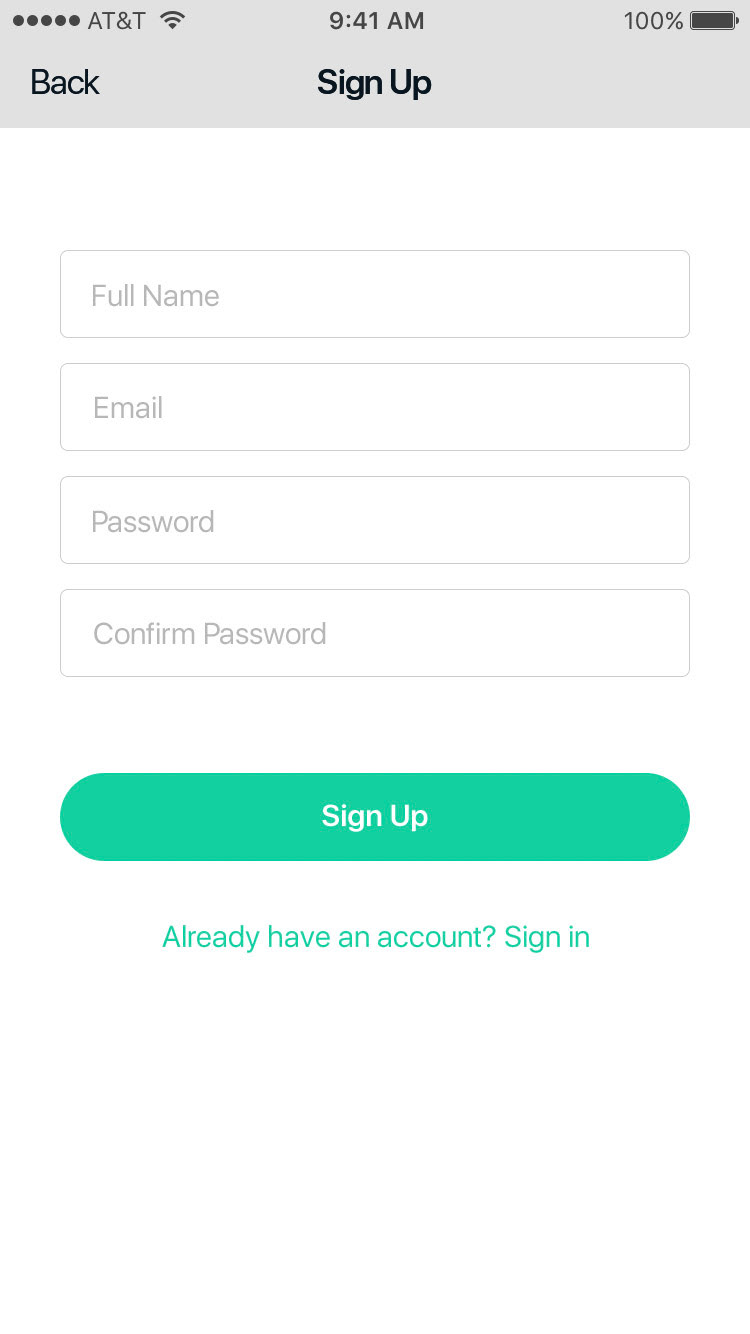Go back using the Back button

tap(65, 82)
